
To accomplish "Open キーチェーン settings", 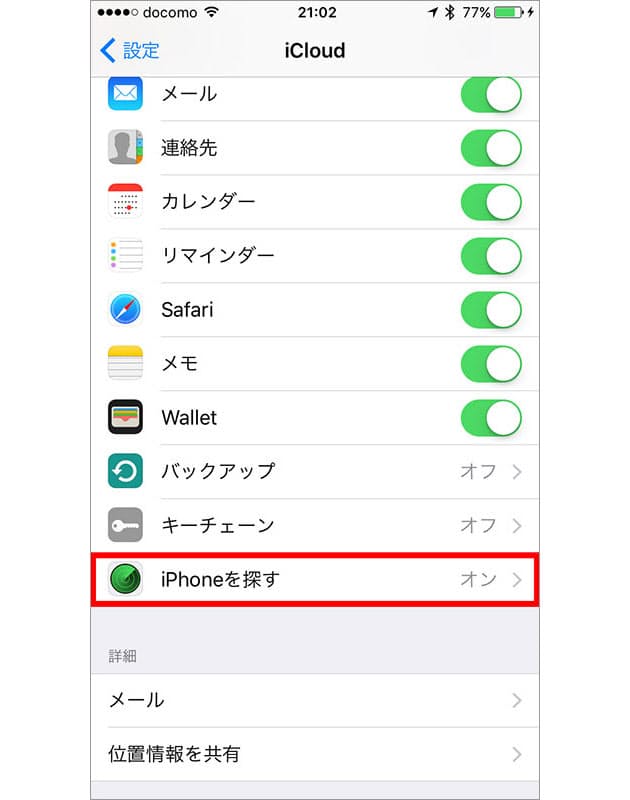I will click(x=315, y=525).
